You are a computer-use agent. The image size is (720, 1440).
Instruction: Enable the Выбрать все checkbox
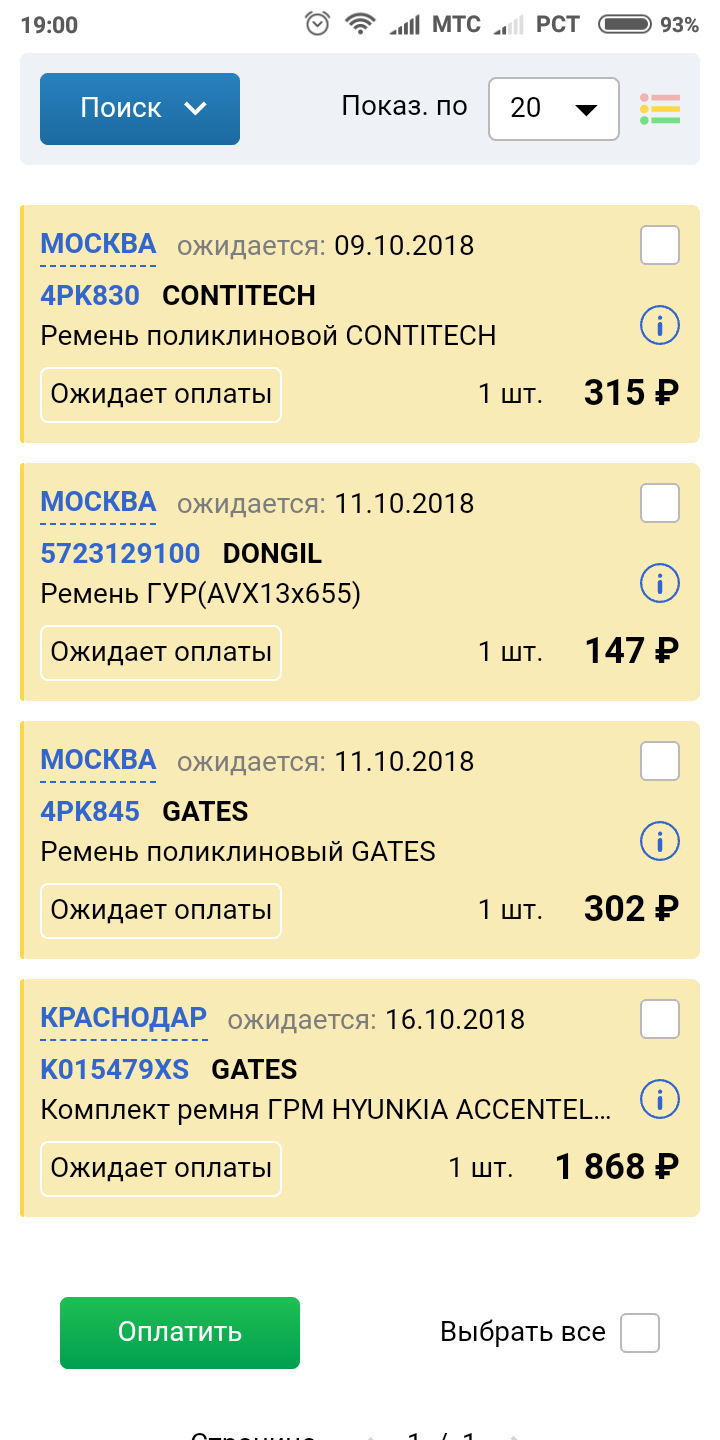click(640, 1332)
